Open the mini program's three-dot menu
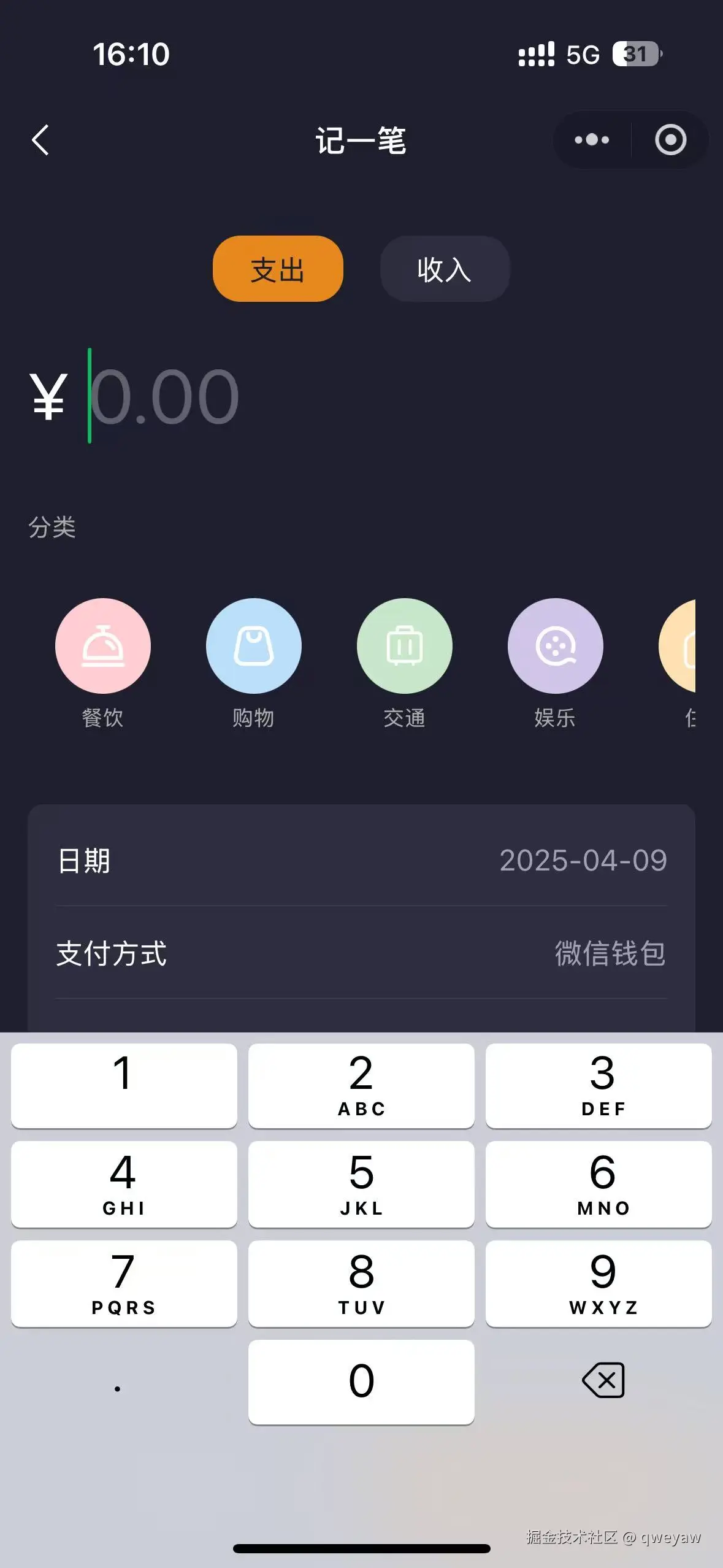Viewport: 723px width, 1568px height. tap(592, 140)
